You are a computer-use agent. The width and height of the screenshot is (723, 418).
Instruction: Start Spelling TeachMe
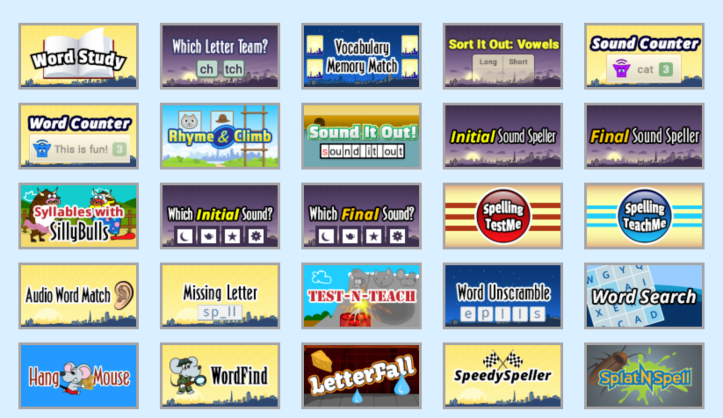coord(644,216)
